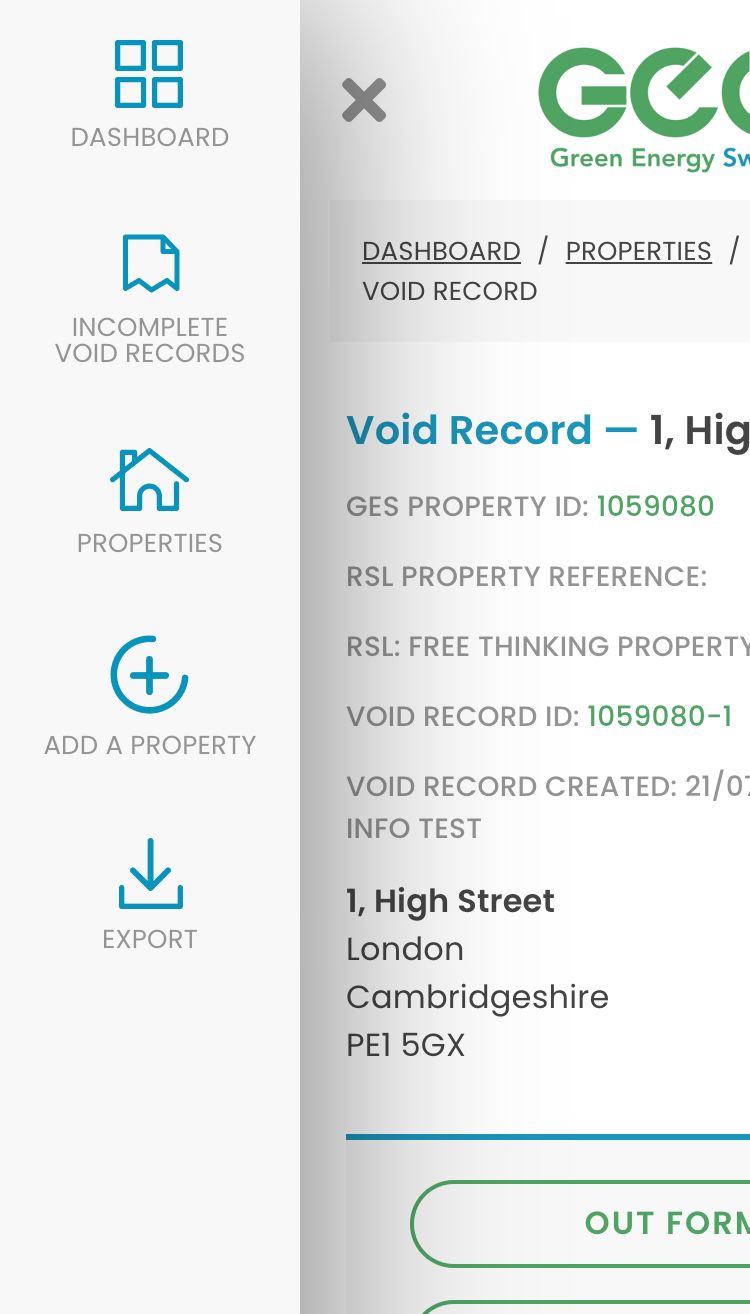Go to Incomplete Void Records
This screenshot has height=1314, width=750.
click(150, 300)
